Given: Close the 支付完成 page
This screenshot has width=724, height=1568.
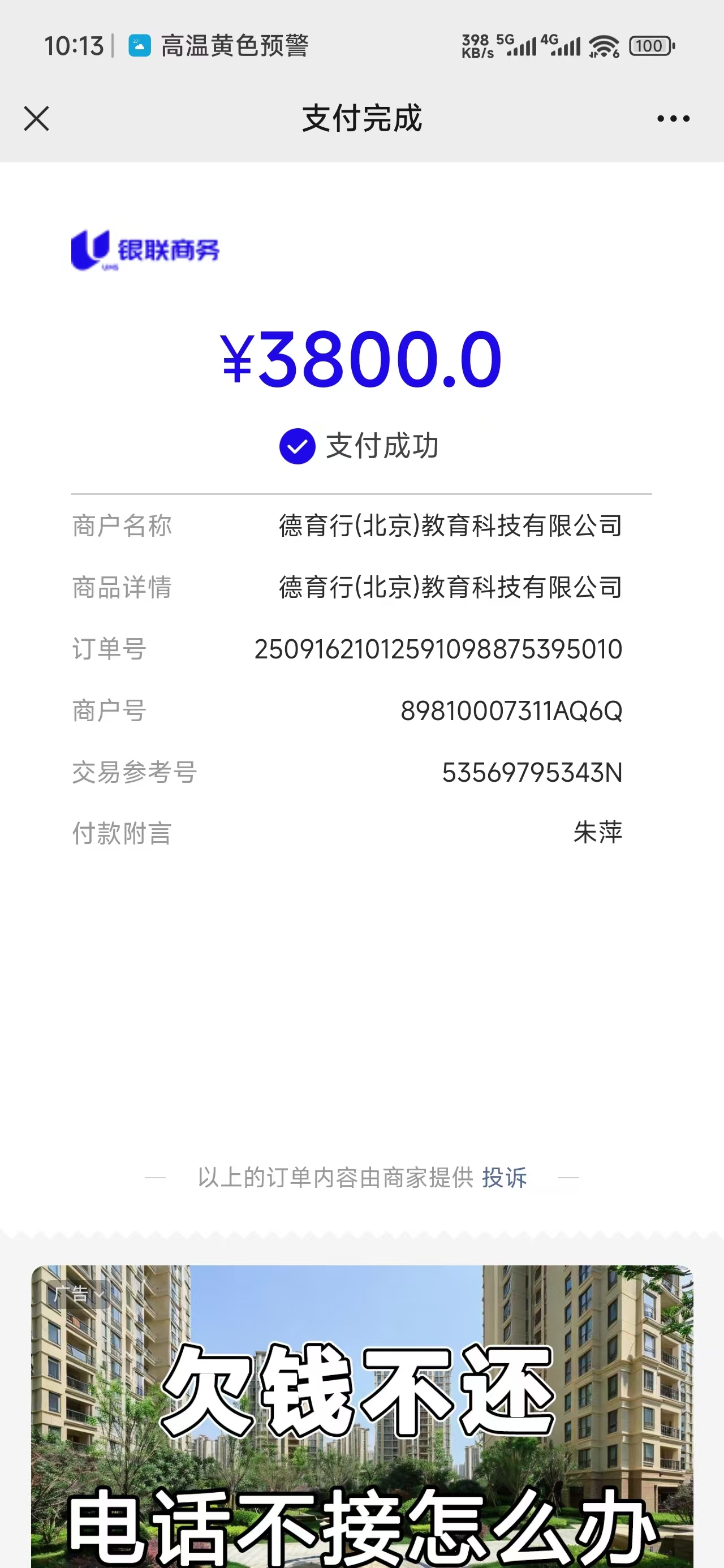Looking at the screenshot, I should click(x=37, y=119).
